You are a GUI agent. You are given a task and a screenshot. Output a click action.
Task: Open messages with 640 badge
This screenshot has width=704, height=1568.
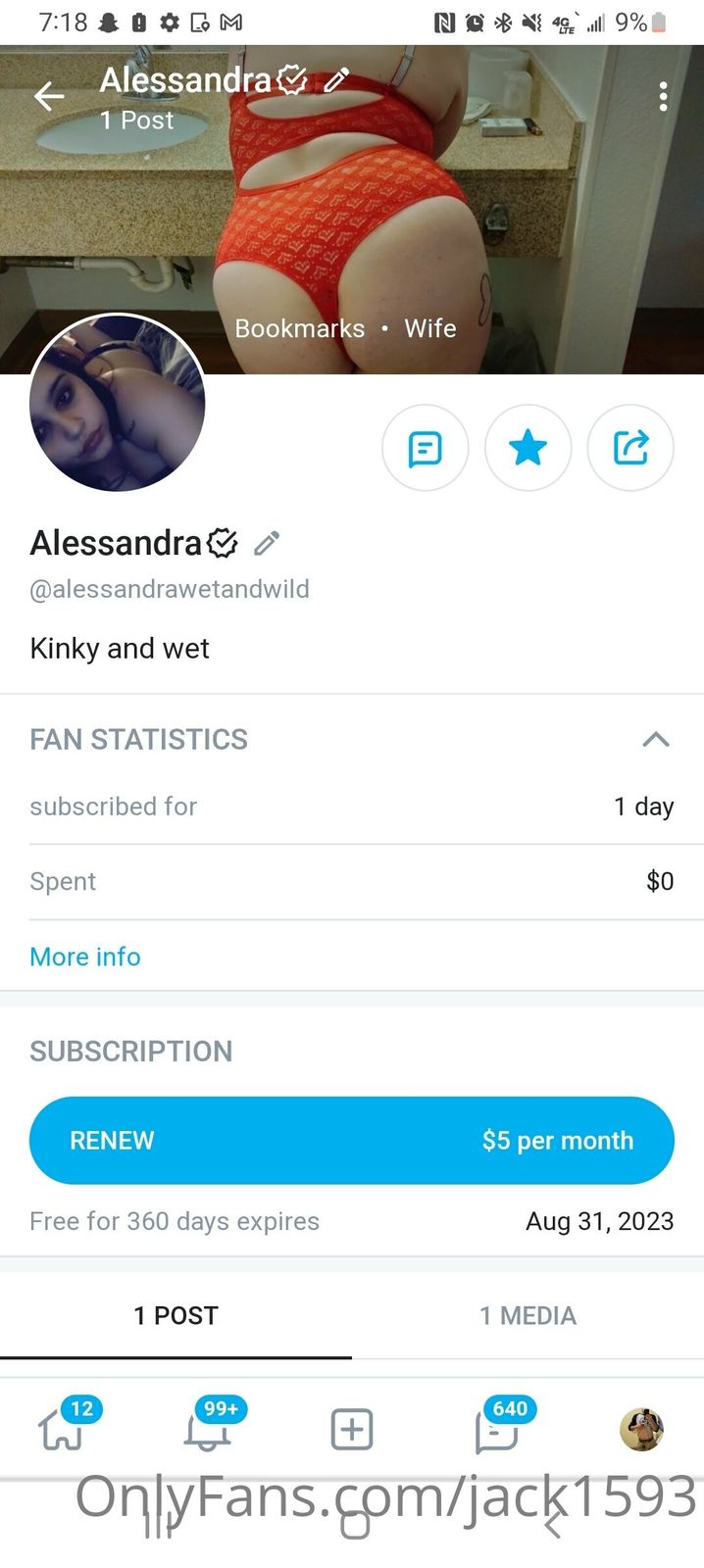click(x=496, y=1431)
